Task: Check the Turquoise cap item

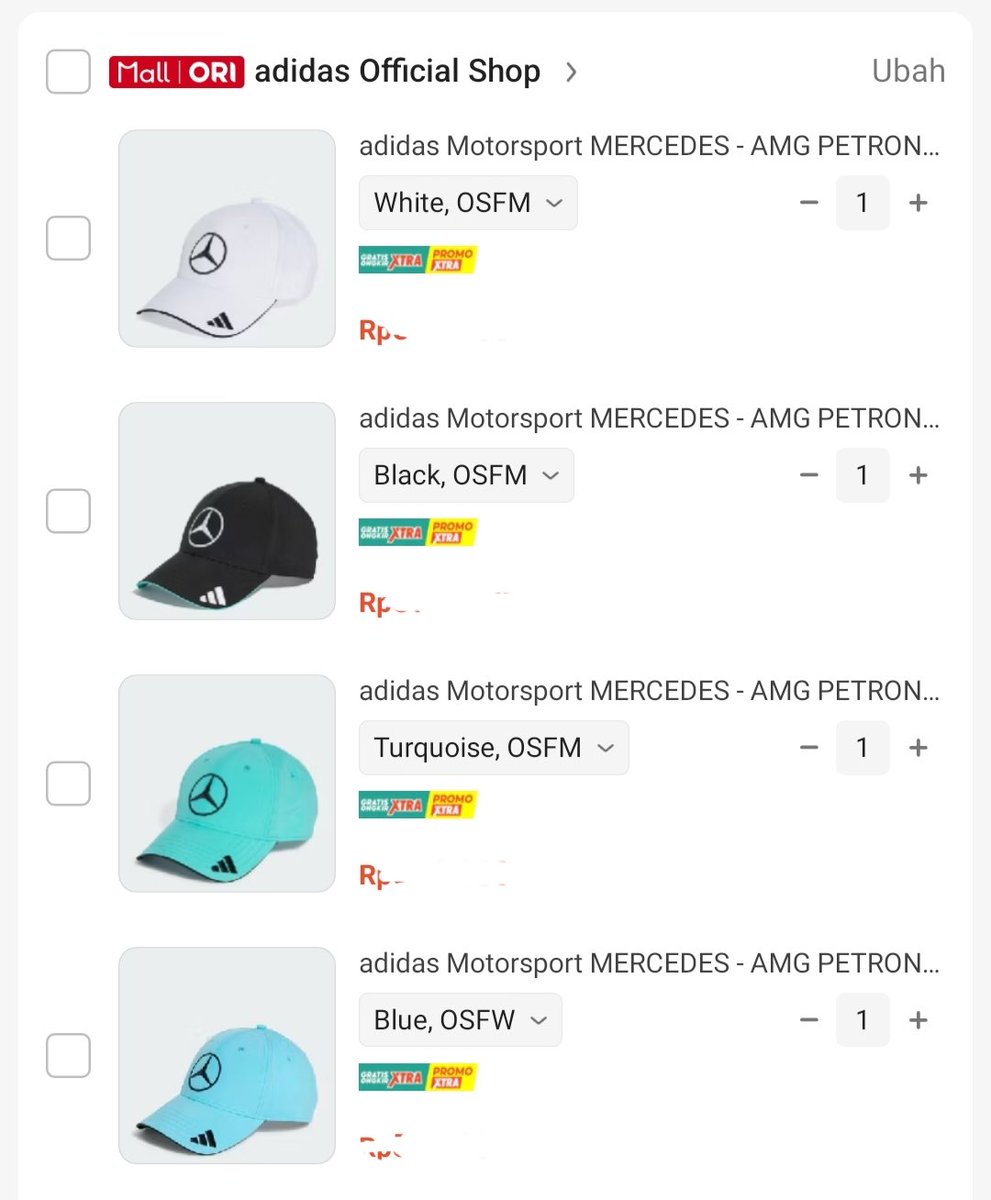Action: pyautogui.click(x=68, y=784)
